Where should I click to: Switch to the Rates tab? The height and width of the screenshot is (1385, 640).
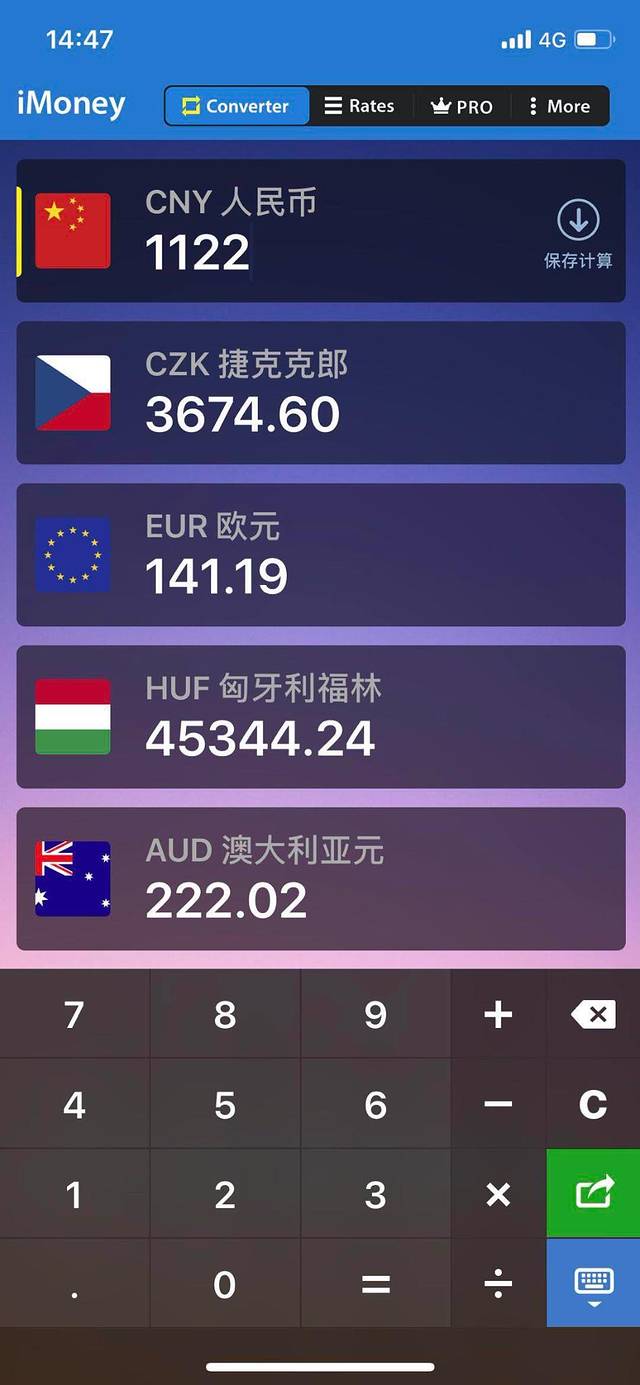tap(360, 106)
